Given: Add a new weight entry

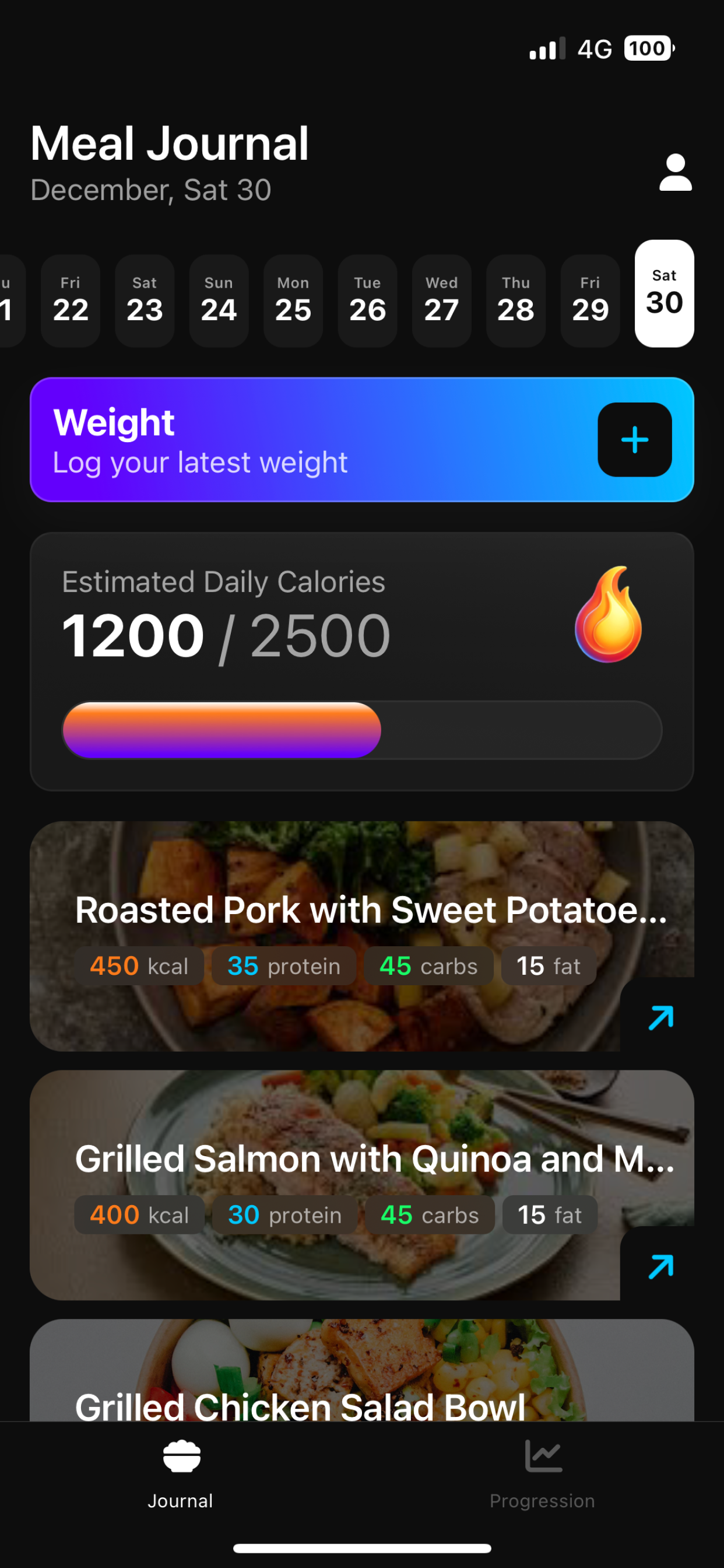Looking at the screenshot, I should click(634, 439).
